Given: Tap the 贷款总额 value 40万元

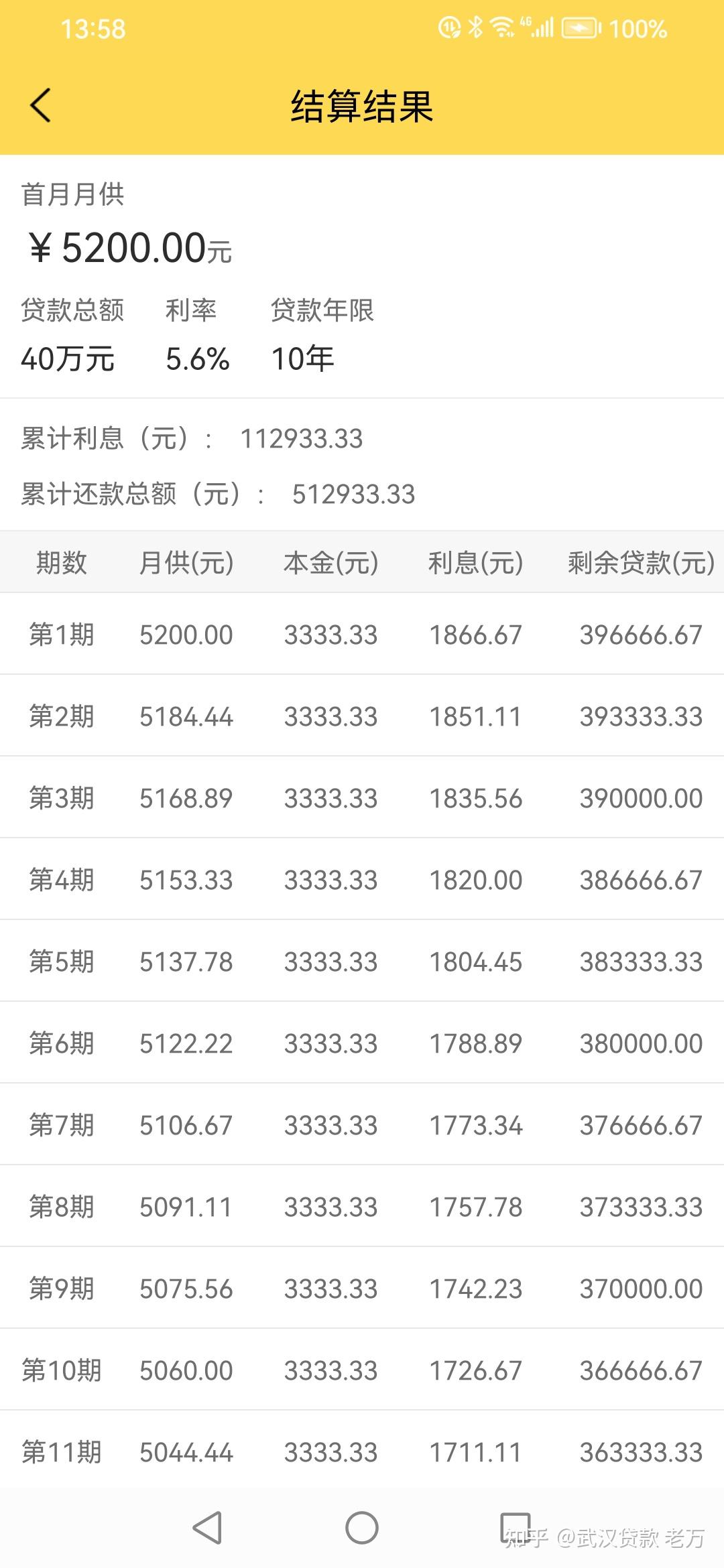Looking at the screenshot, I should (x=69, y=358).
